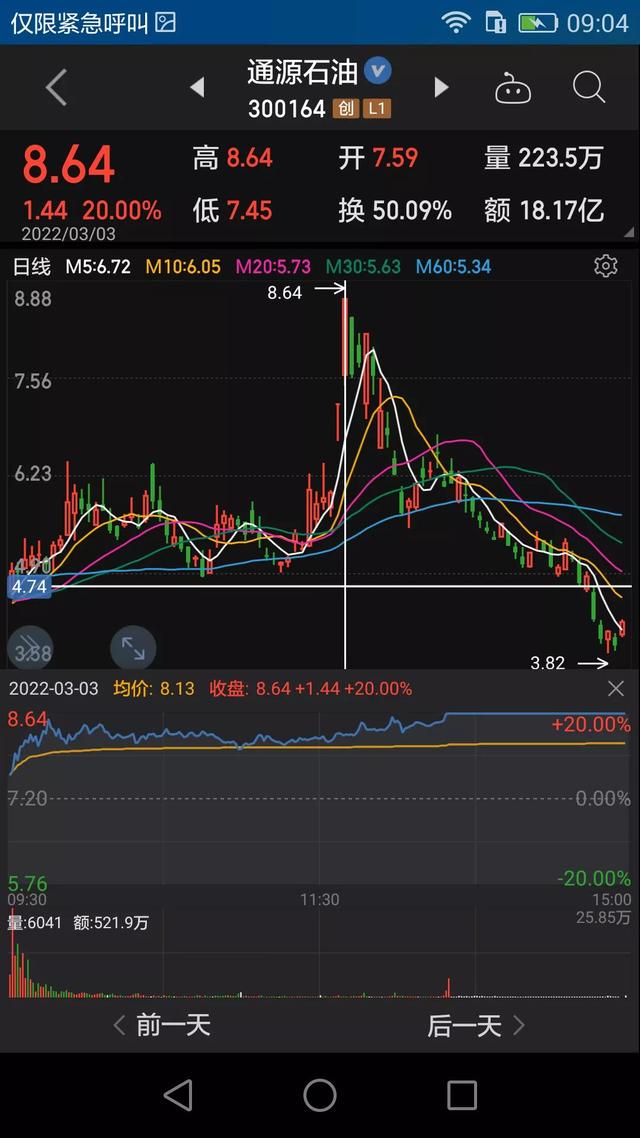The height and width of the screenshot is (1138, 640).
Task: Go back using the top-left arrow
Action: pos(56,88)
